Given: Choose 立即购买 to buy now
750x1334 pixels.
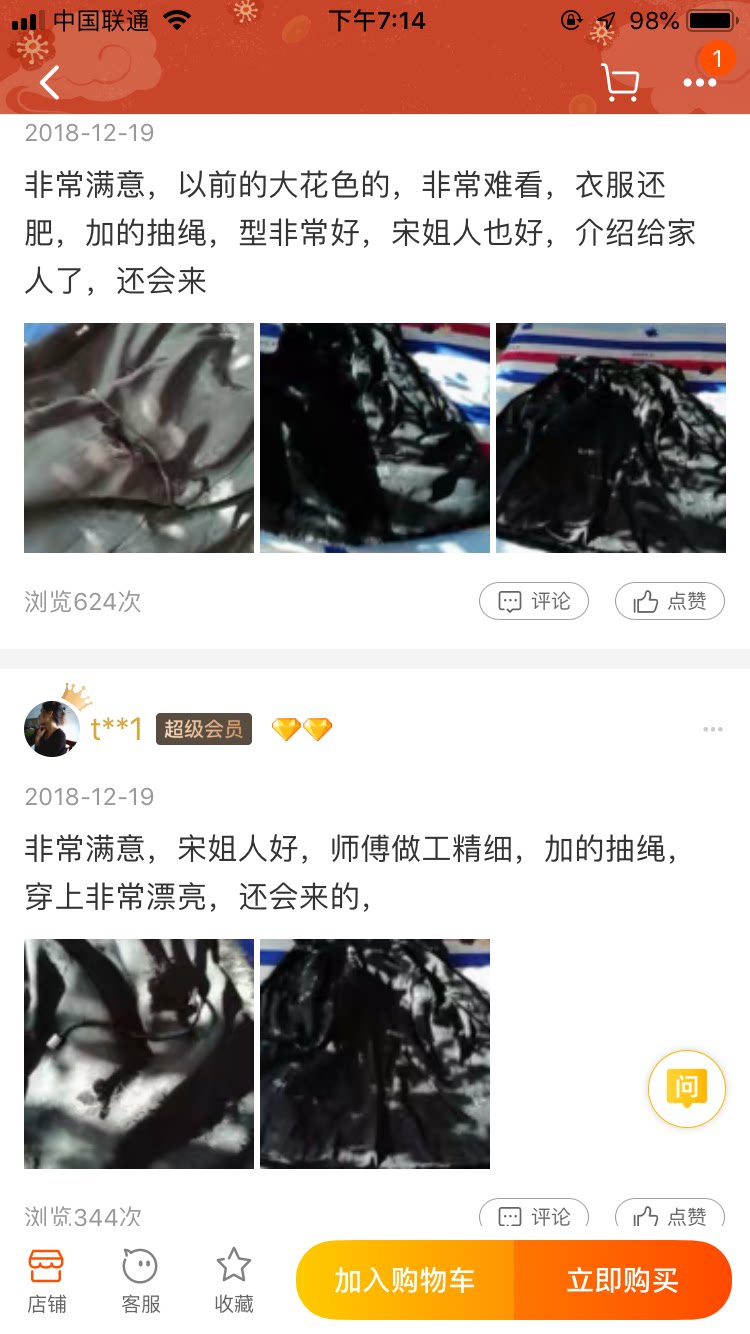Looking at the screenshot, I should 622,1280.
